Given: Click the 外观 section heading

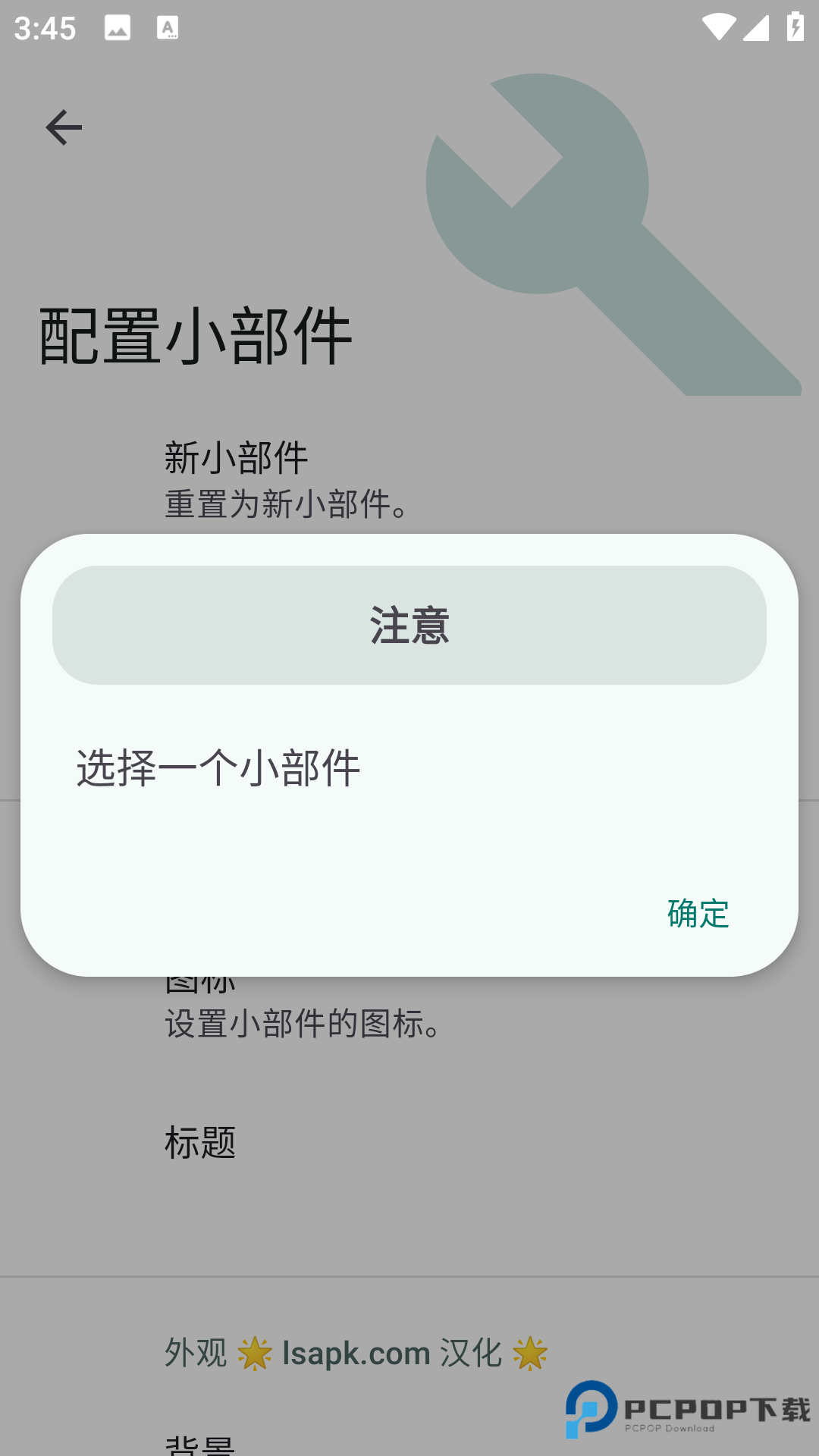Looking at the screenshot, I should click(195, 1351).
